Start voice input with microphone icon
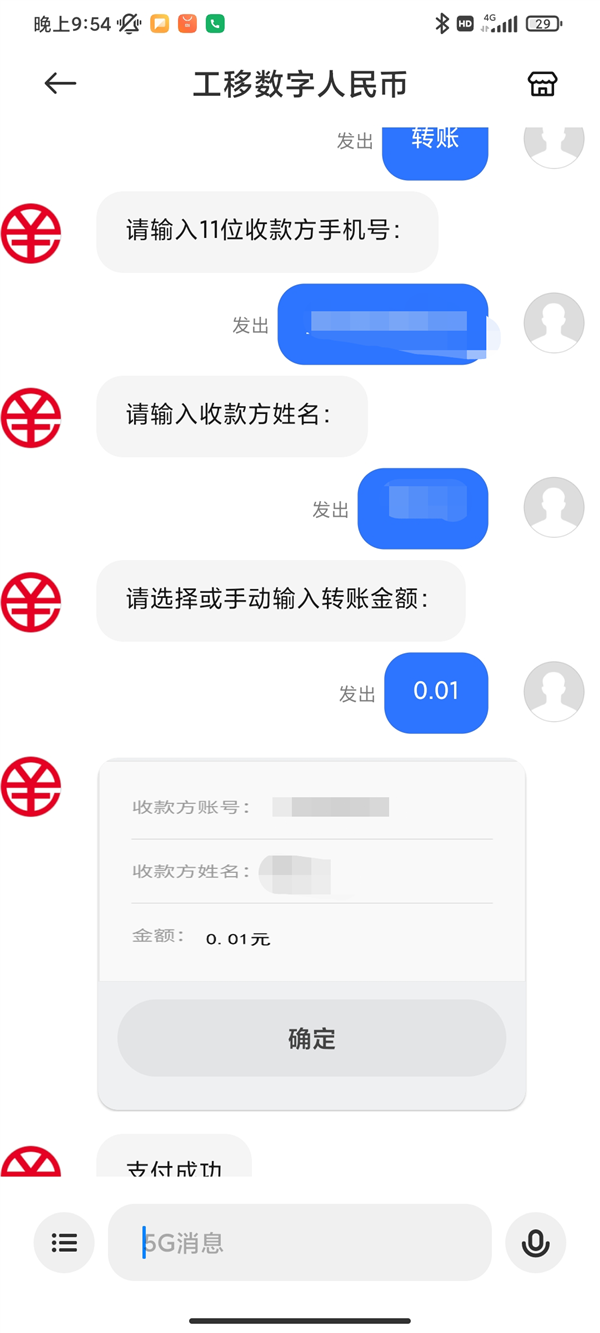 (x=535, y=1243)
